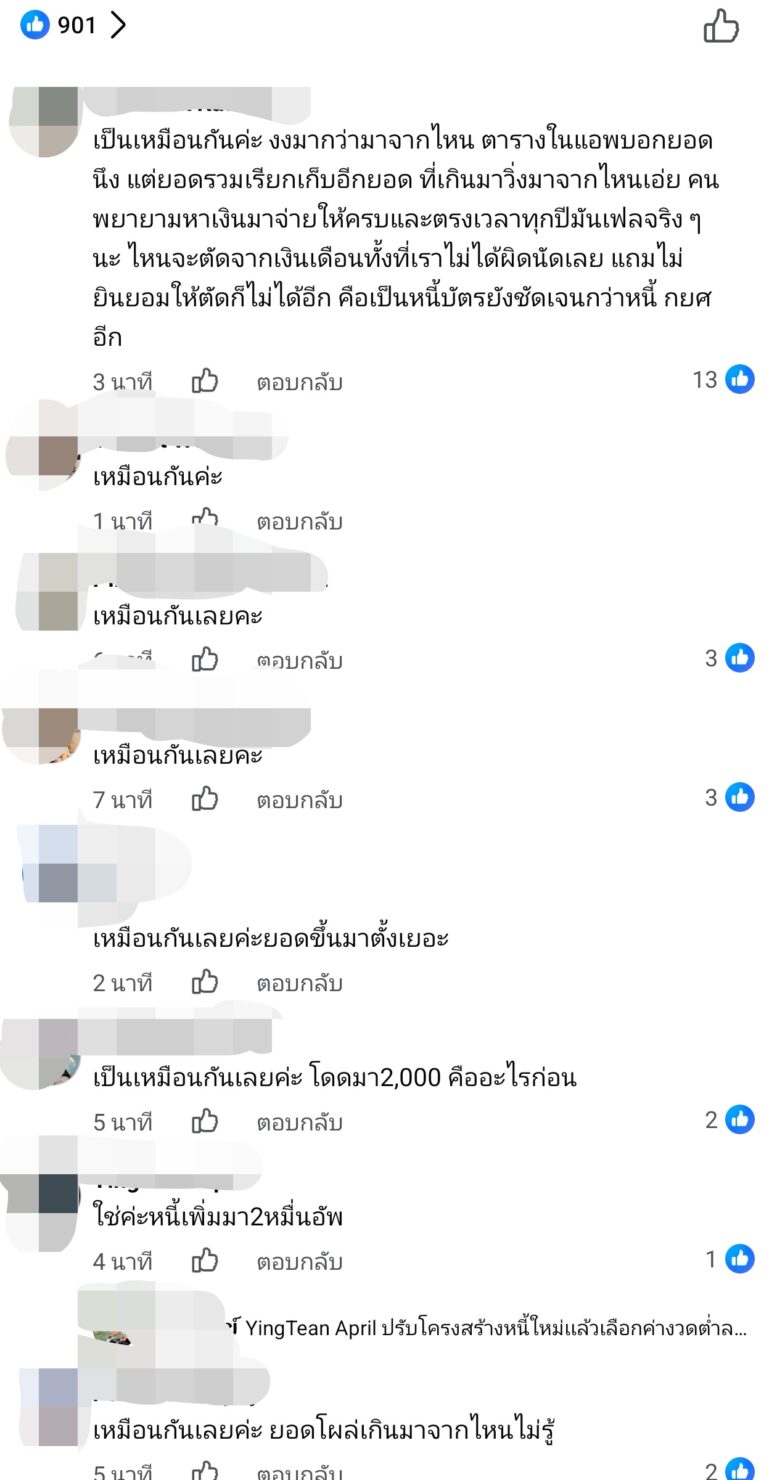Like the 7 นาที comment 'เหมือนกันเลยคะ'

click(x=205, y=799)
